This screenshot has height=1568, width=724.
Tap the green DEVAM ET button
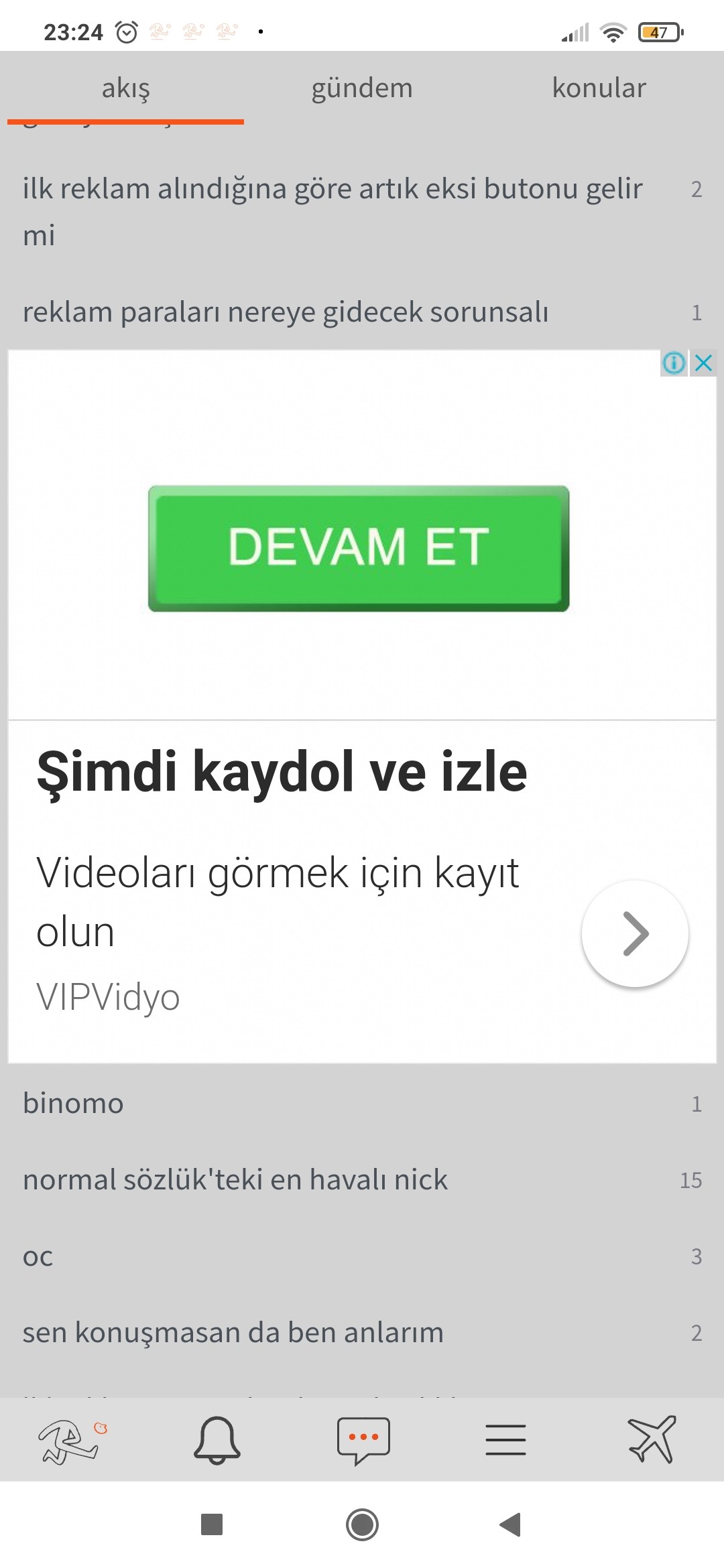(359, 547)
